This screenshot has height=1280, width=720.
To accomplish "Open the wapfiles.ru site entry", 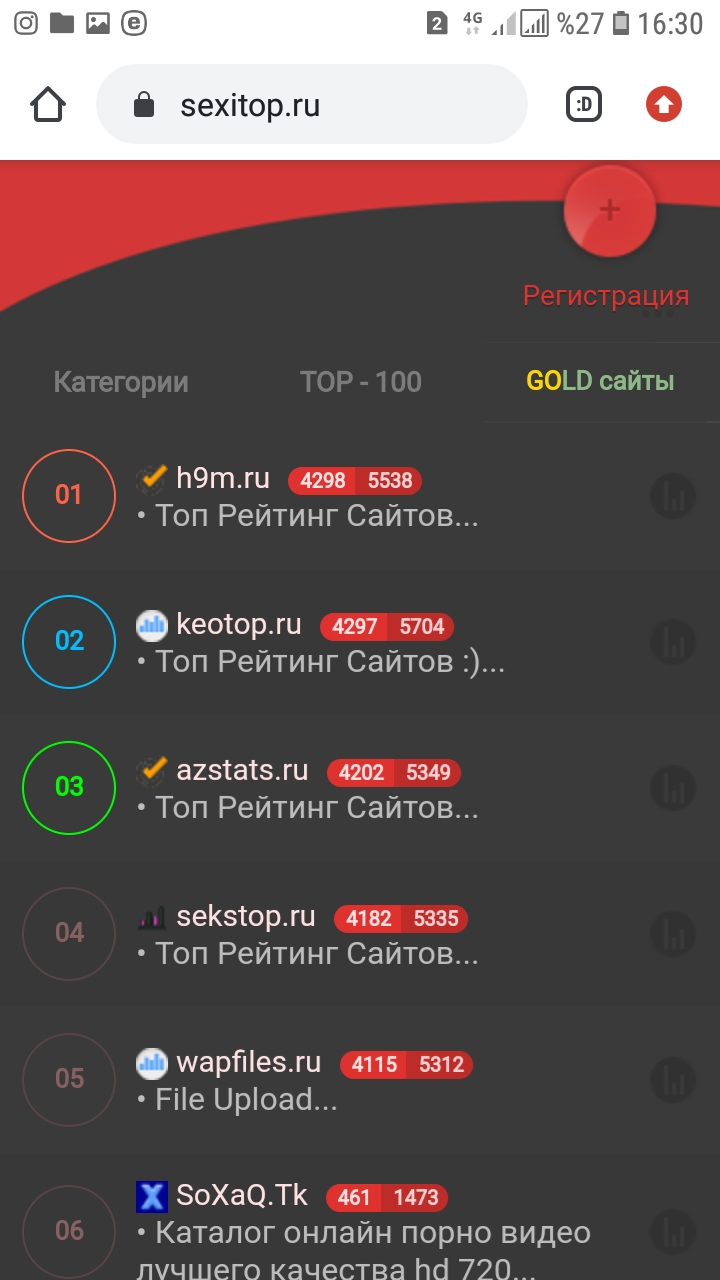I will tap(248, 1062).
